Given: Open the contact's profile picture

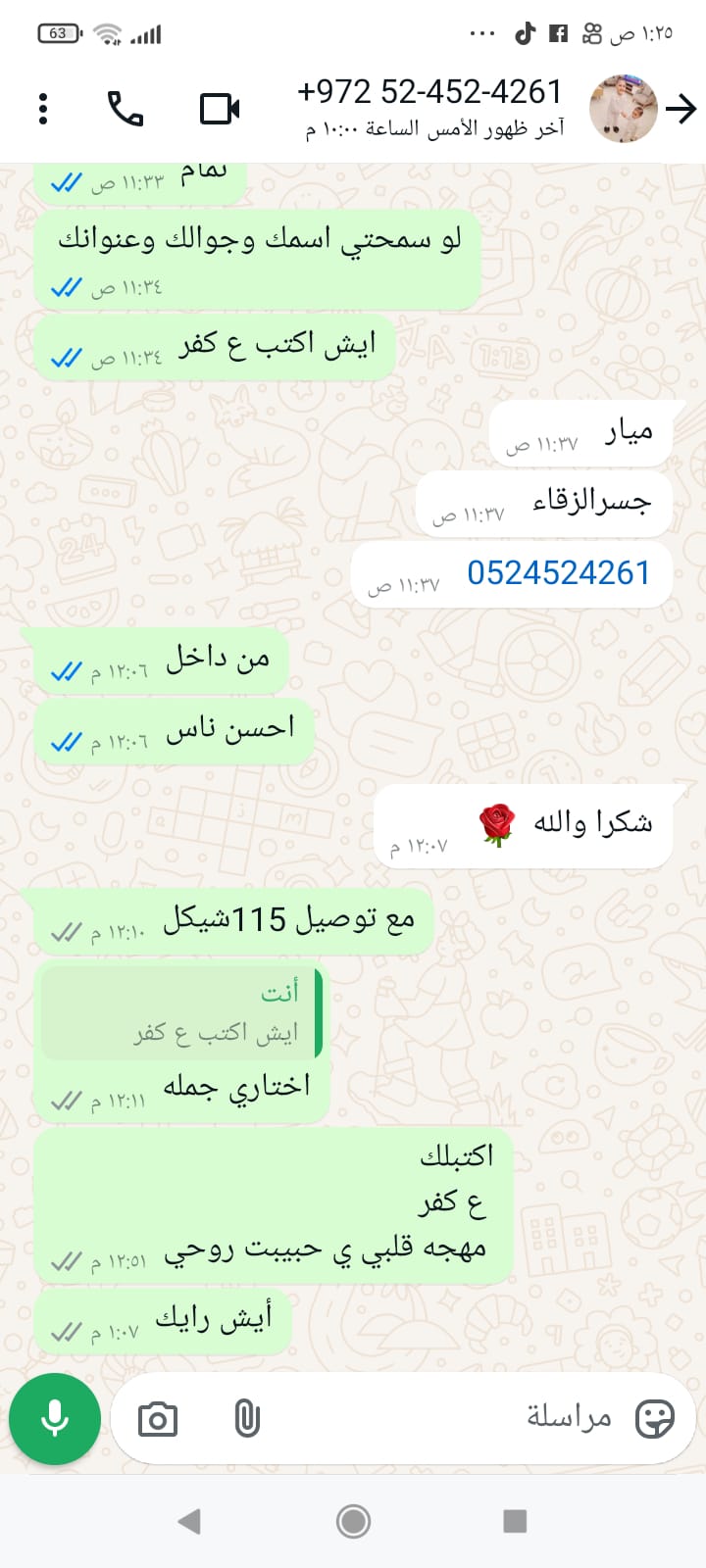Looking at the screenshot, I should pyautogui.click(x=624, y=109).
